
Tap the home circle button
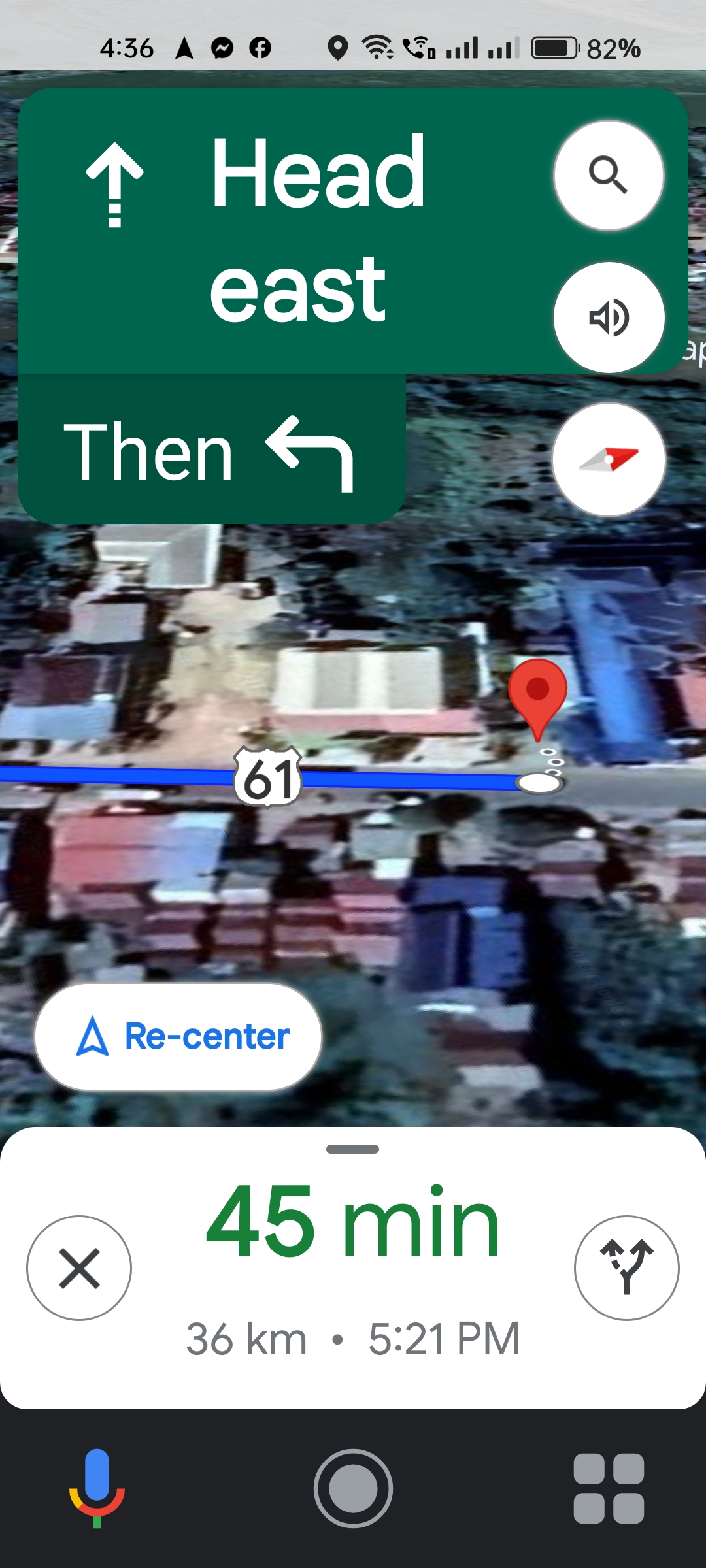(353, 1488)
